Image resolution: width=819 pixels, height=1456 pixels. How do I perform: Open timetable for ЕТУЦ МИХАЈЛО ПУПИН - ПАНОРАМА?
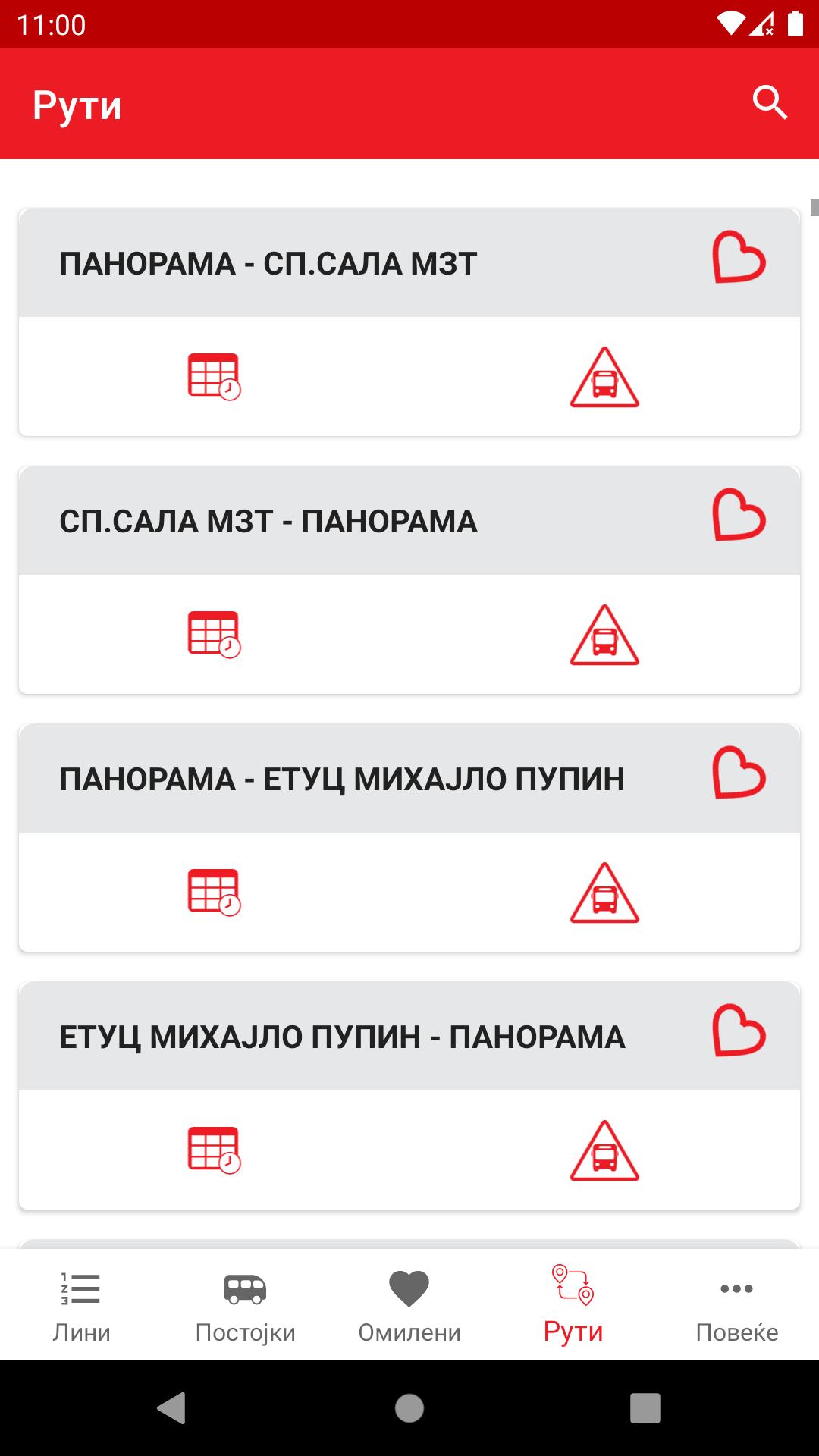(x=214, y=1150)
